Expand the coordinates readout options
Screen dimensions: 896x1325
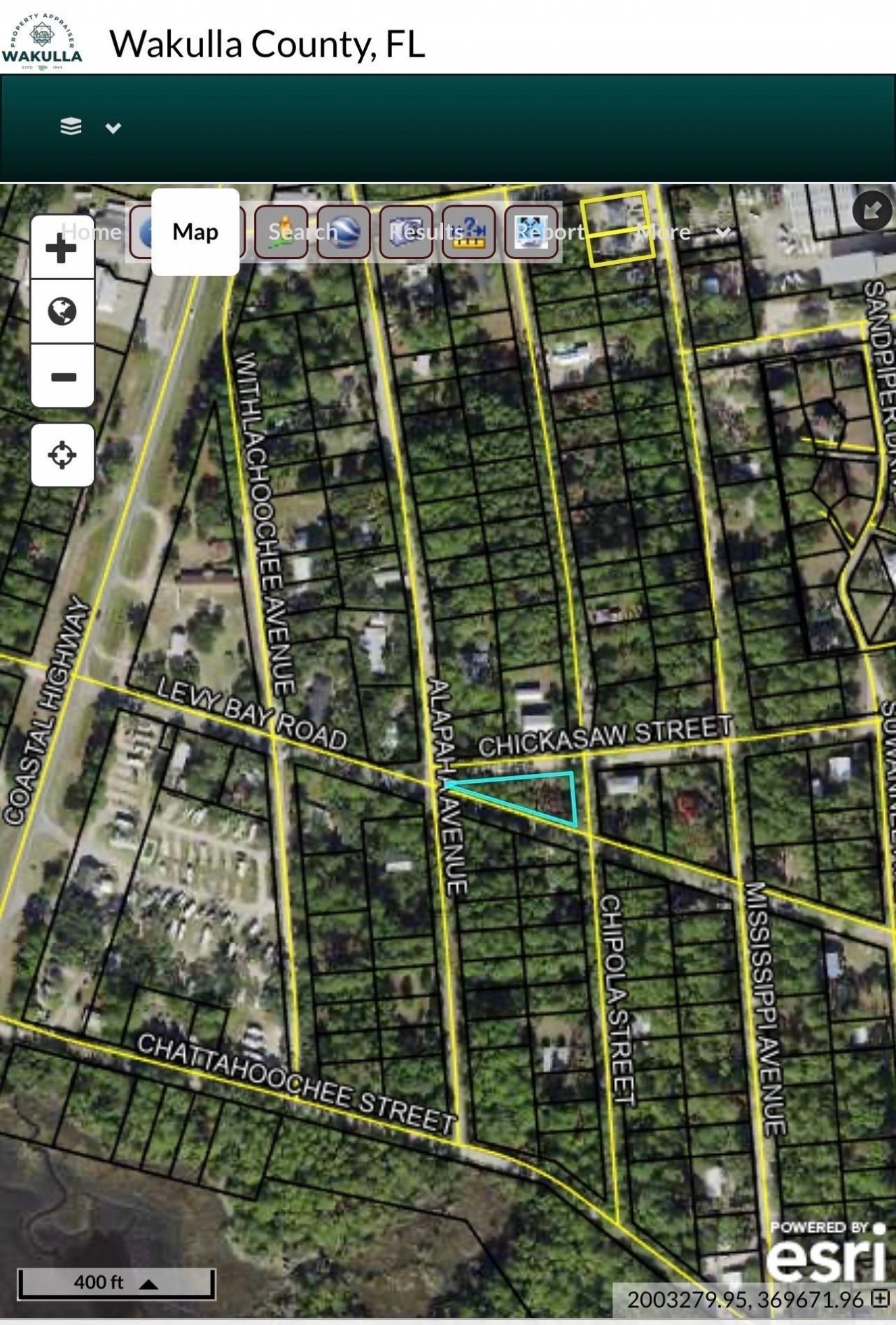coord(880,1299)
